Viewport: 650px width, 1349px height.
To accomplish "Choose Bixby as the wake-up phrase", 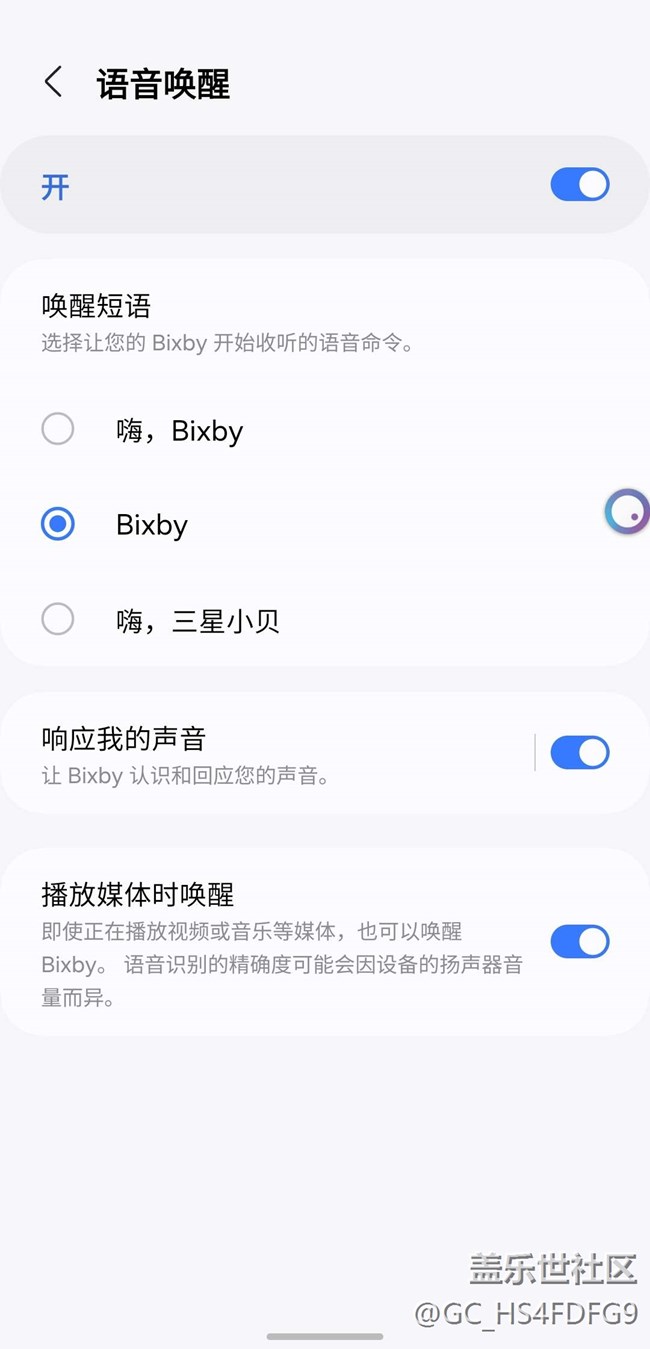I will (325, 524).
